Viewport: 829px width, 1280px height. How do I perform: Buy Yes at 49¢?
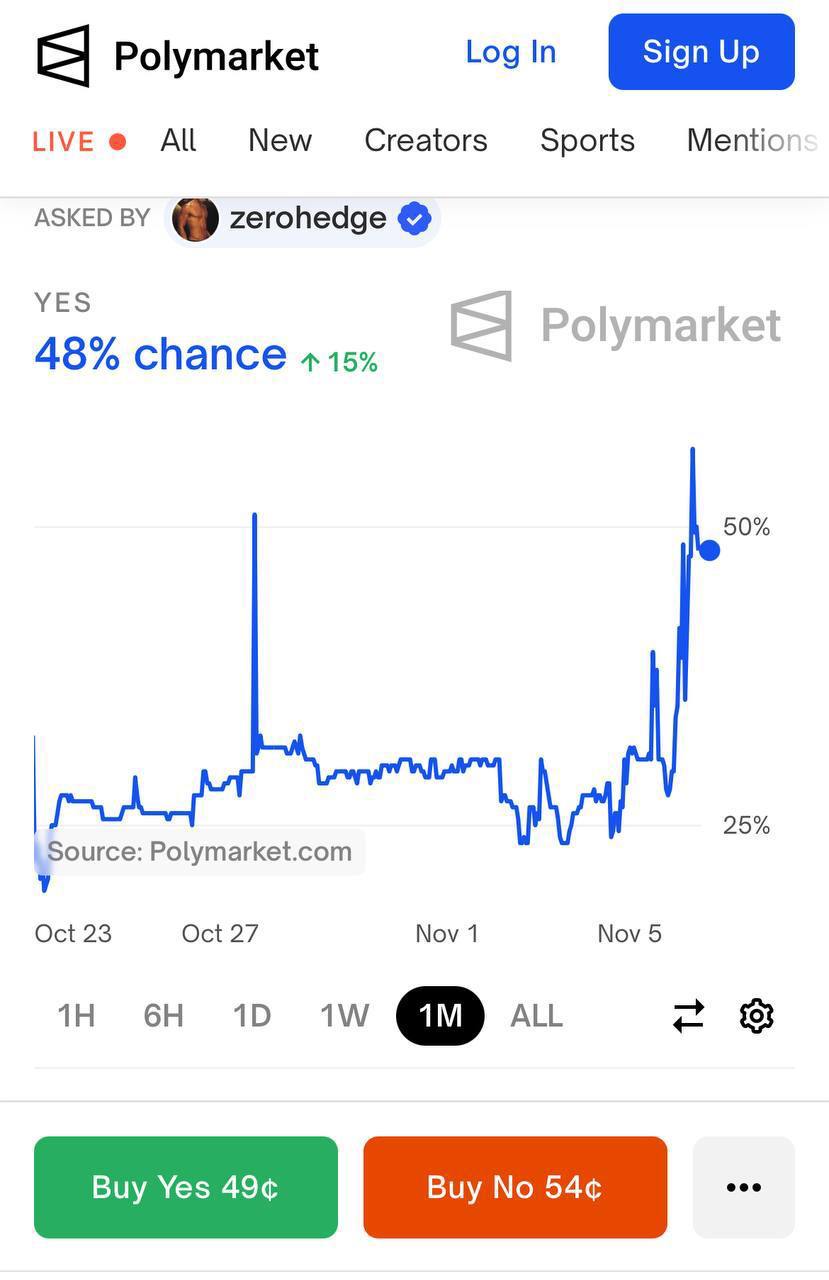pos(186,1187)
